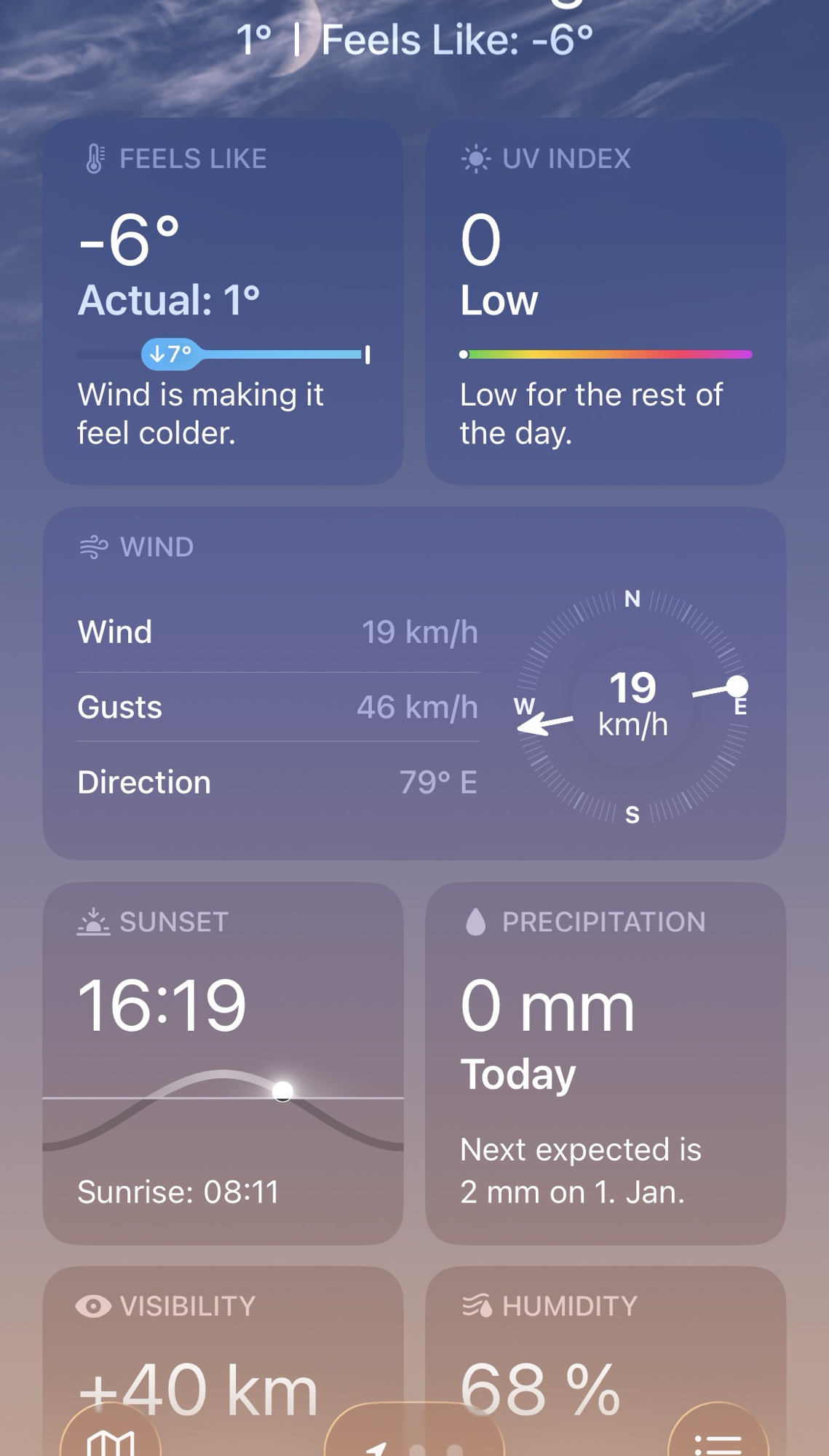Open the weather map button
Viewport: 829px width, 1456px height.
point(111,1438)
